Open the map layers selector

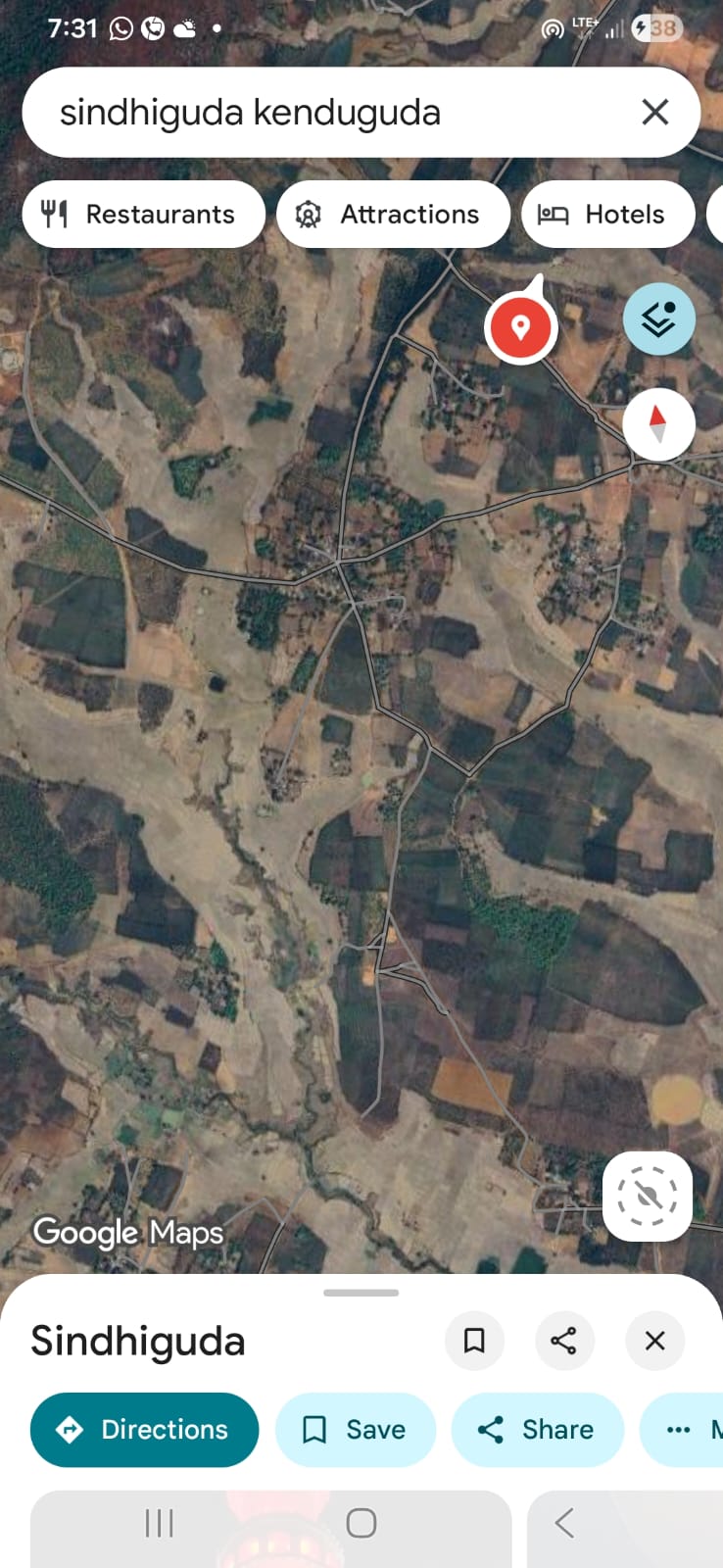[x=658, y=318]
